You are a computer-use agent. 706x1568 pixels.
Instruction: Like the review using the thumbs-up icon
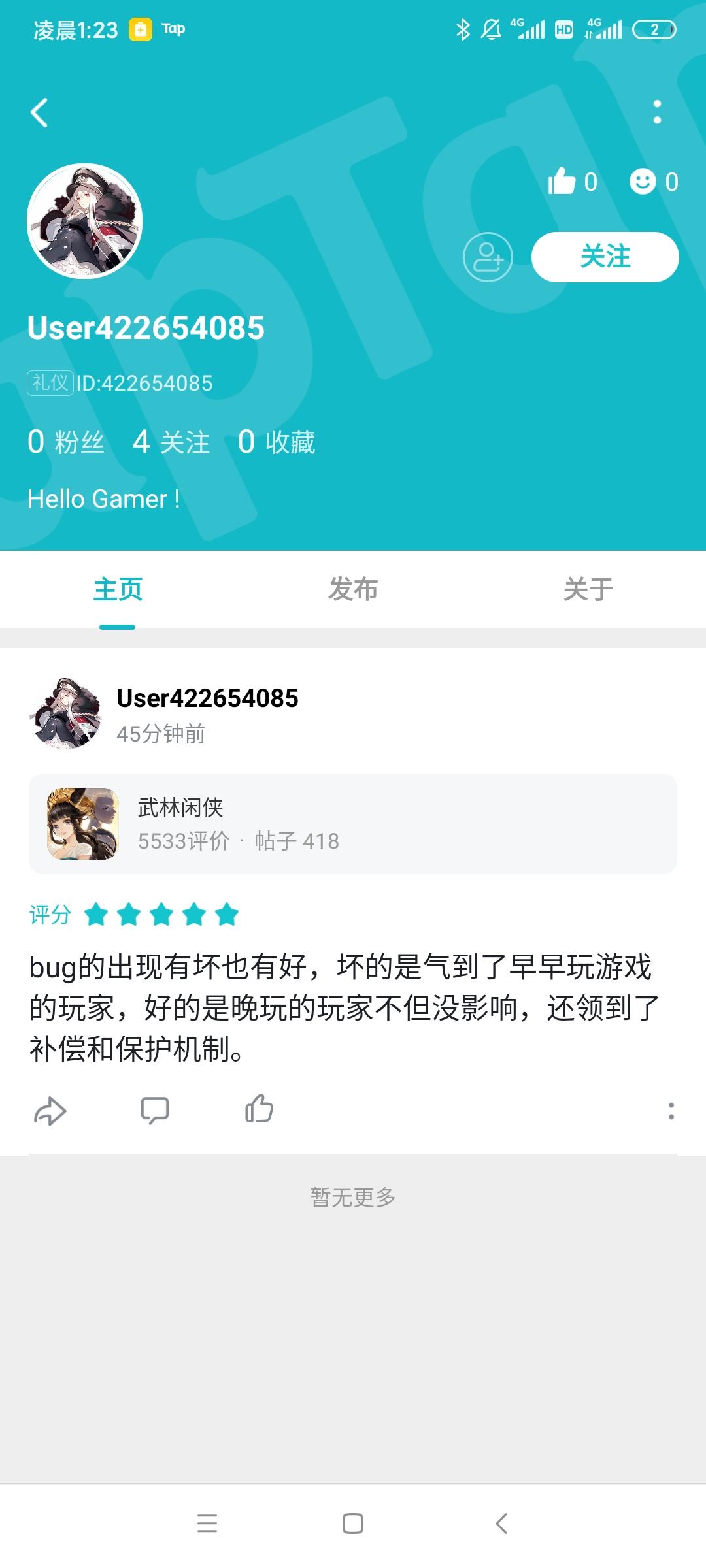click(260, 1109)
